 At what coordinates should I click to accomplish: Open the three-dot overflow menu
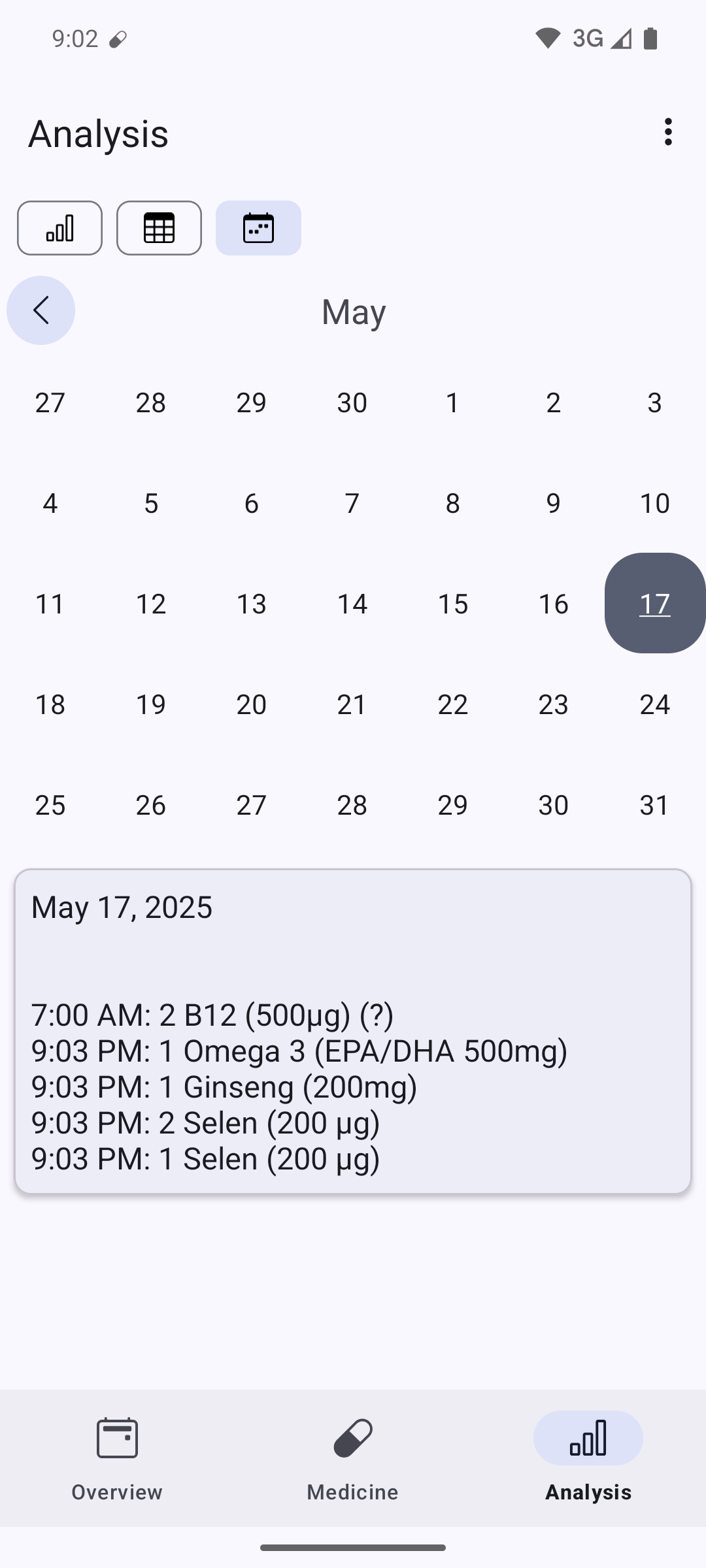coord(667,132)
